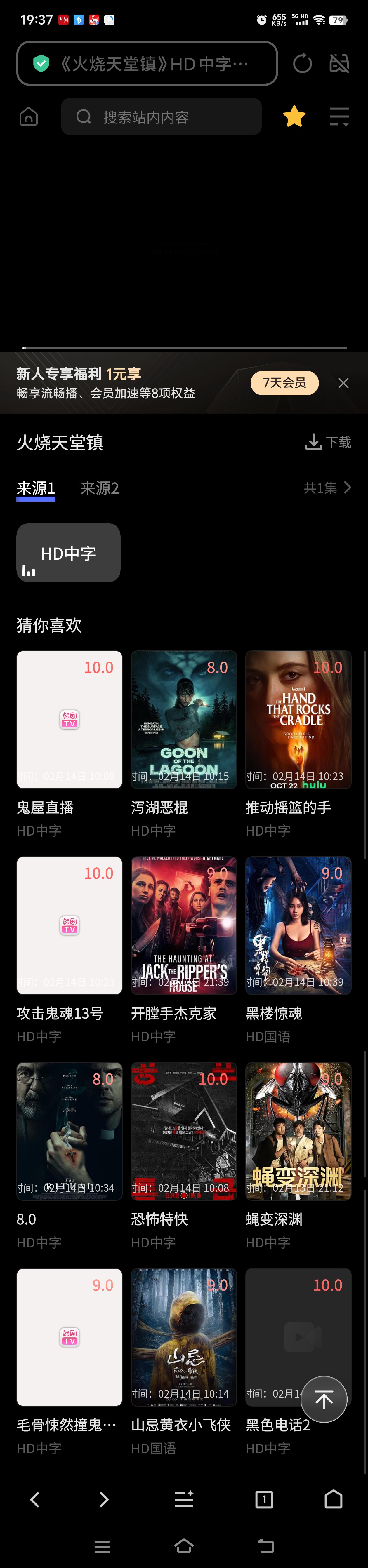Open the 蝇变深渊 movie card
368x1568 pixels.
tap(298, 1131)
